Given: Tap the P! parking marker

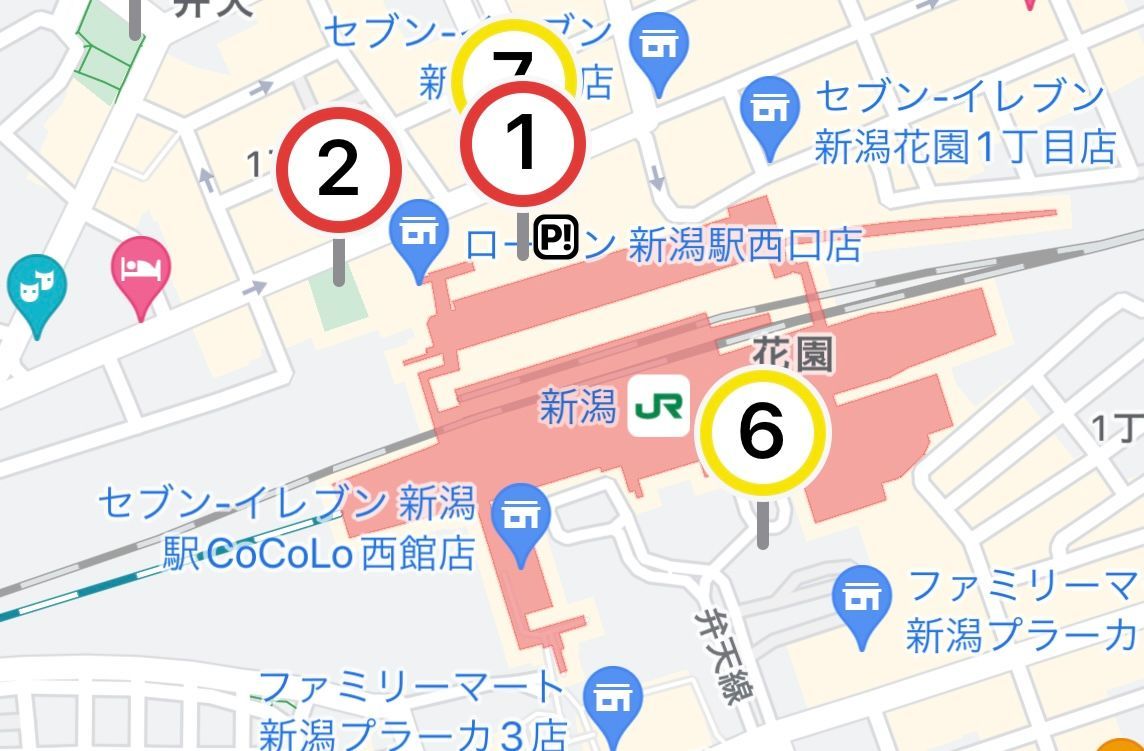Looking at the screenshot, I should (556, 238).
